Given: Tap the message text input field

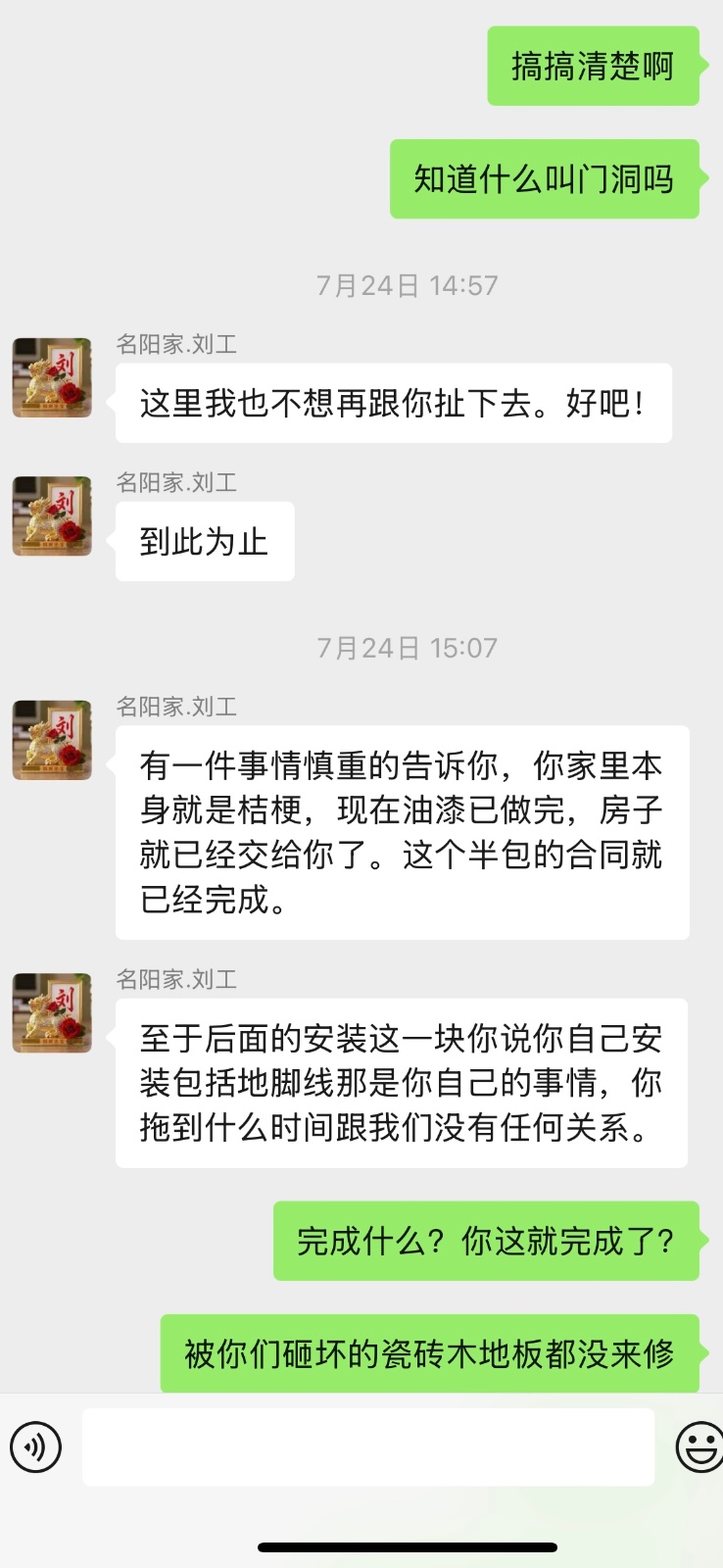Looking at the screenshot, I should (x=367, y=1446).
